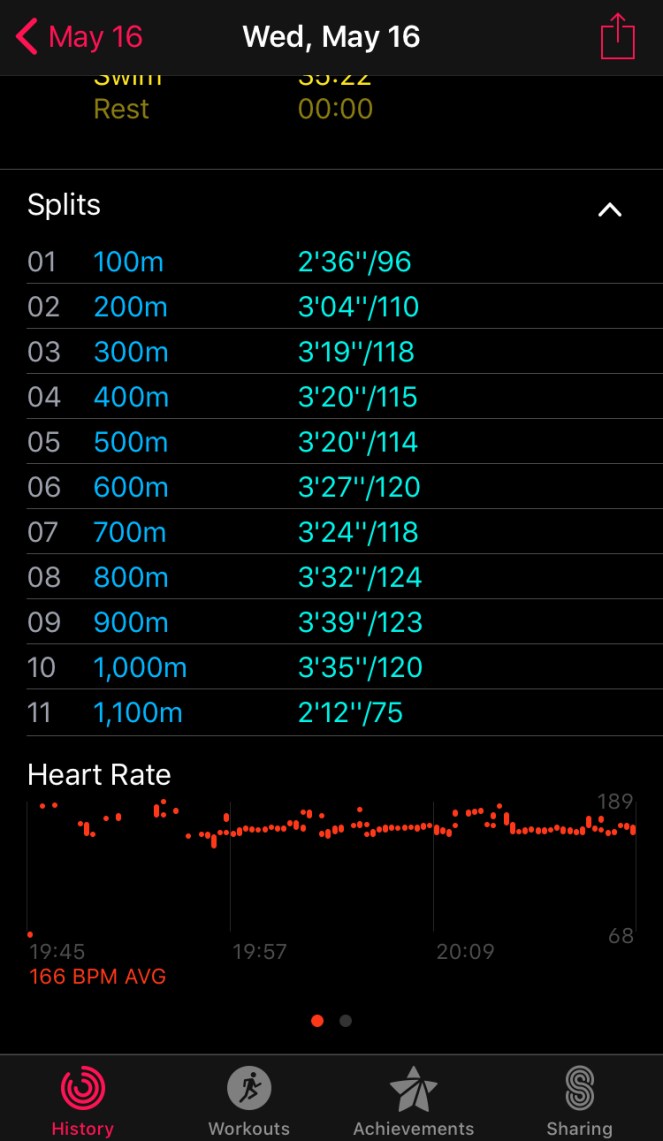The image size is (663, 1141).
Task: Go to the Achievements tab
Action: tap(413, 1100)
